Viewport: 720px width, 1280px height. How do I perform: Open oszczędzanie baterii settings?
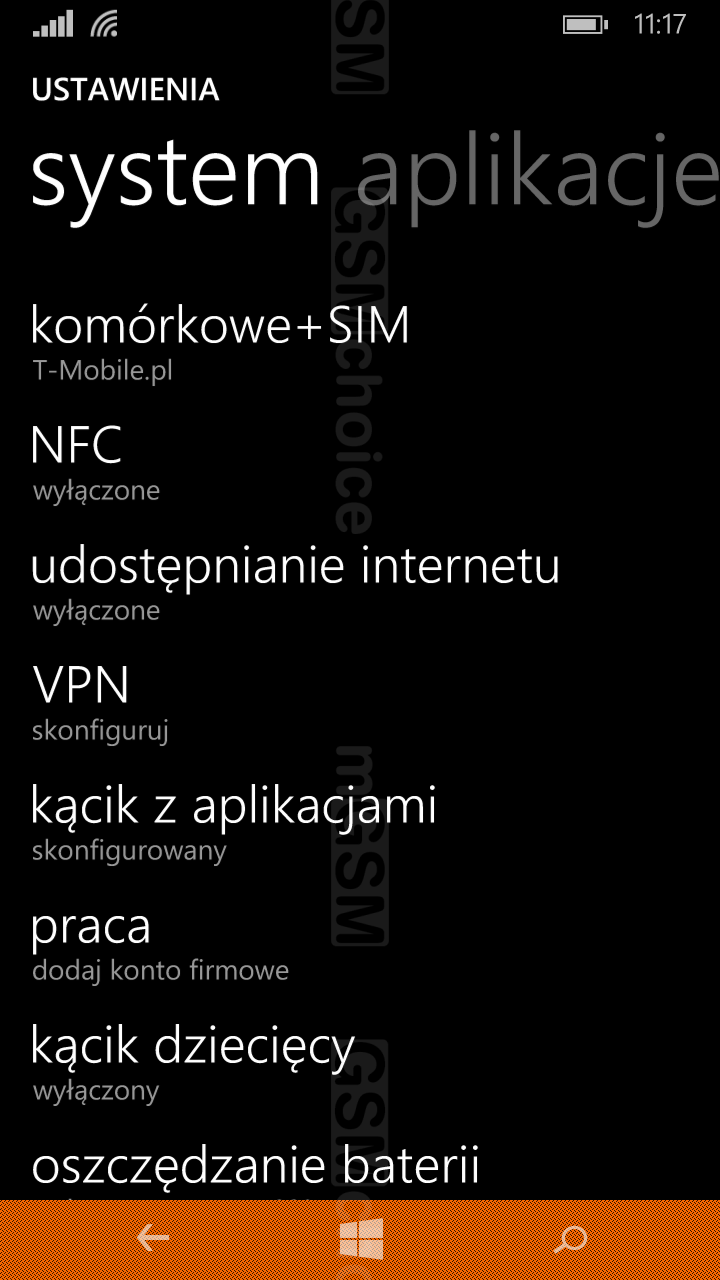(255, 1167)
